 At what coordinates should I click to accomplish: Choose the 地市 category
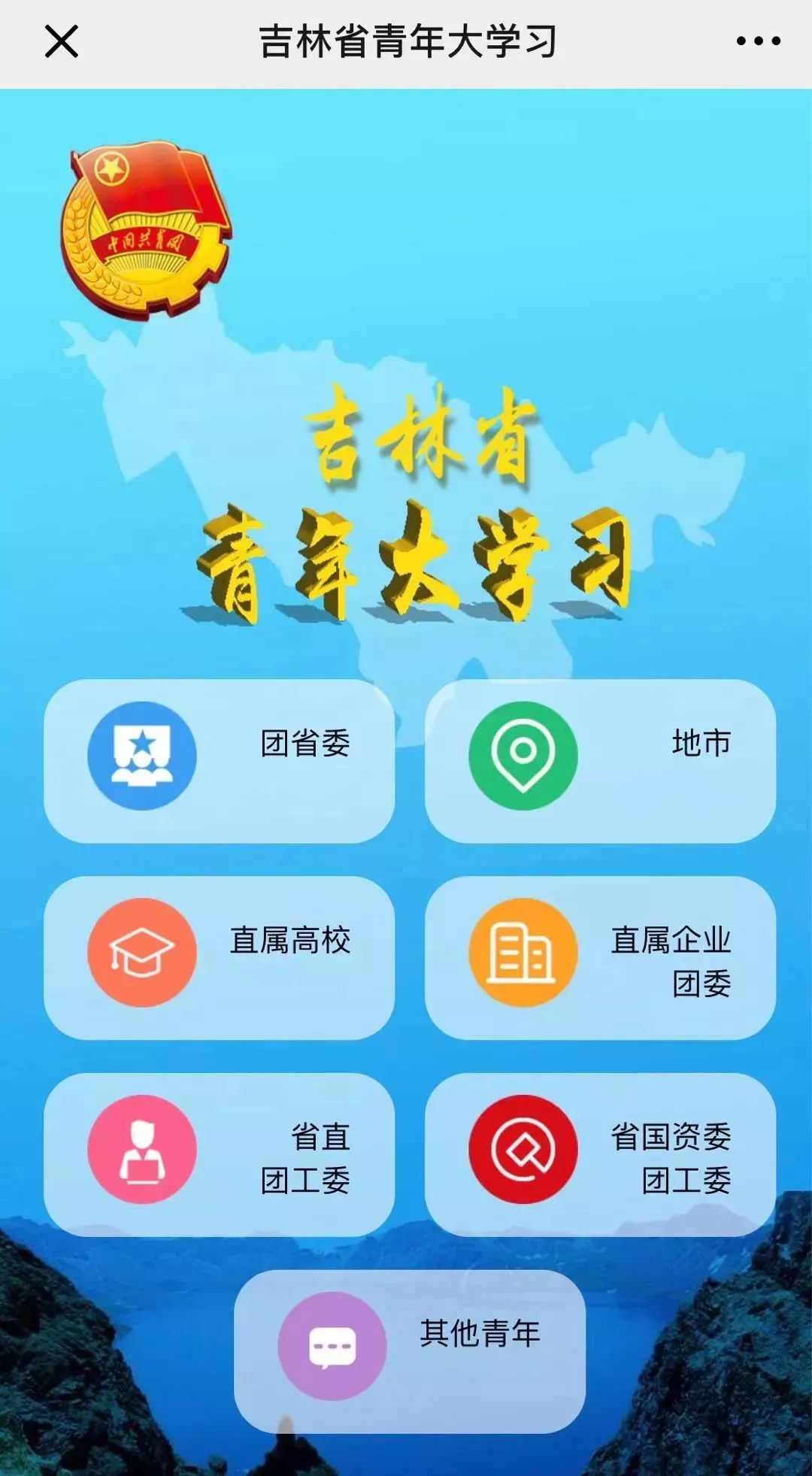coord(599,760)
